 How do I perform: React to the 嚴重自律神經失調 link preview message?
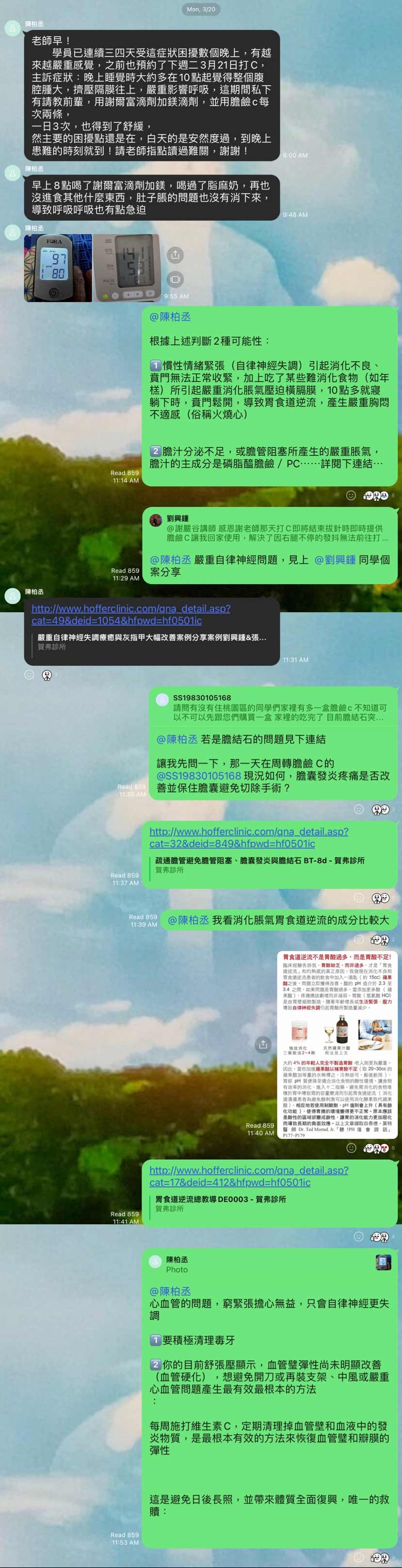tap(29, 674)
